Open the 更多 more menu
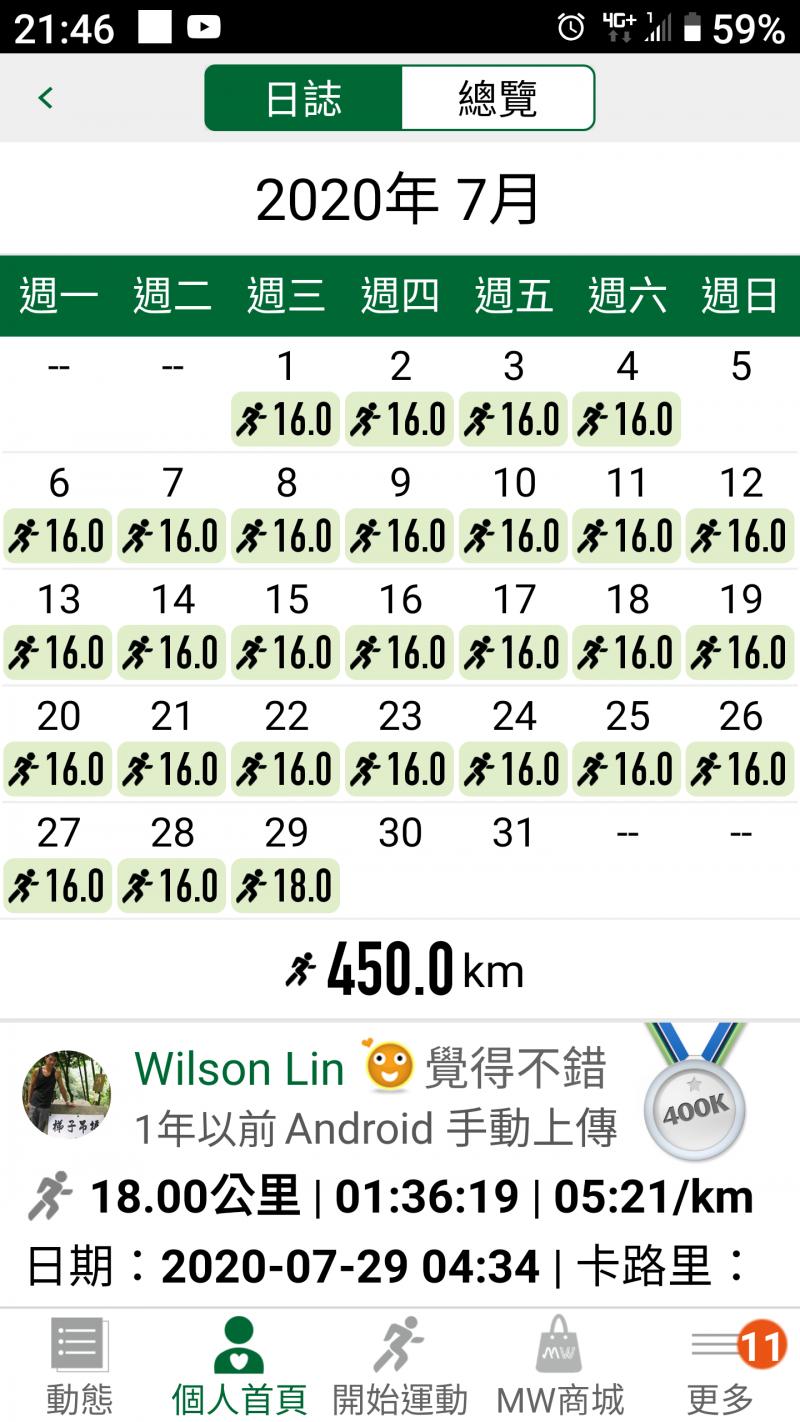Image resolution: width=800 pixels, height=1422 pixels. tap(720, 1366)
